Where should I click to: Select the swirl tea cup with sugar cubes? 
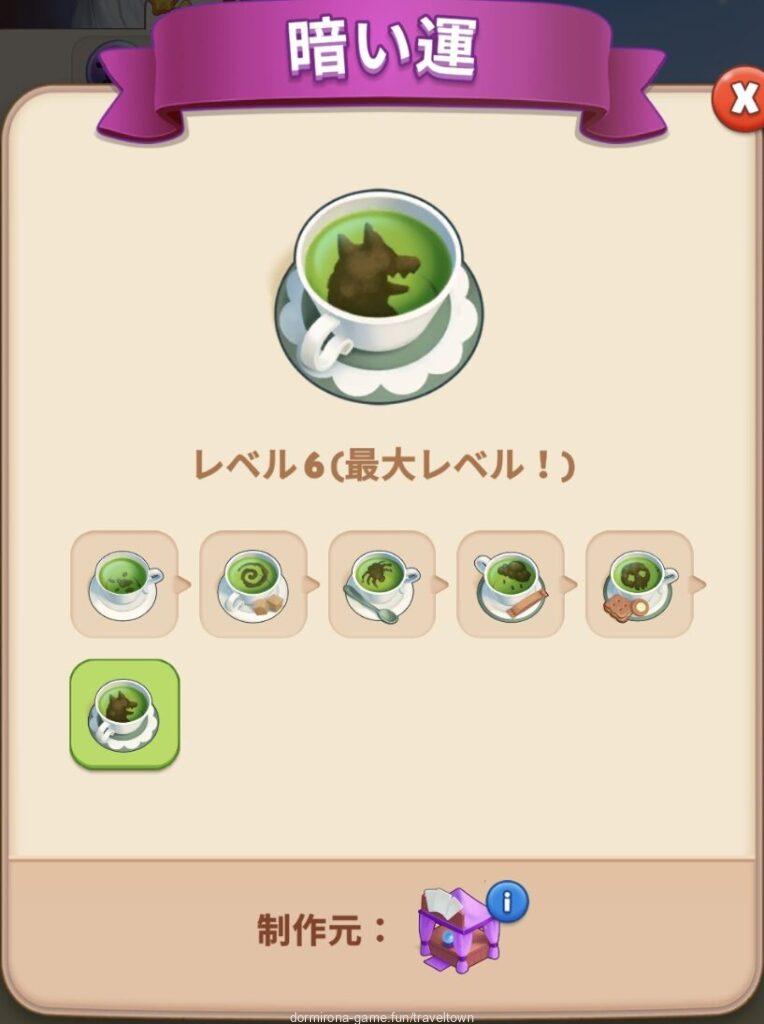(x=253, y=584)
